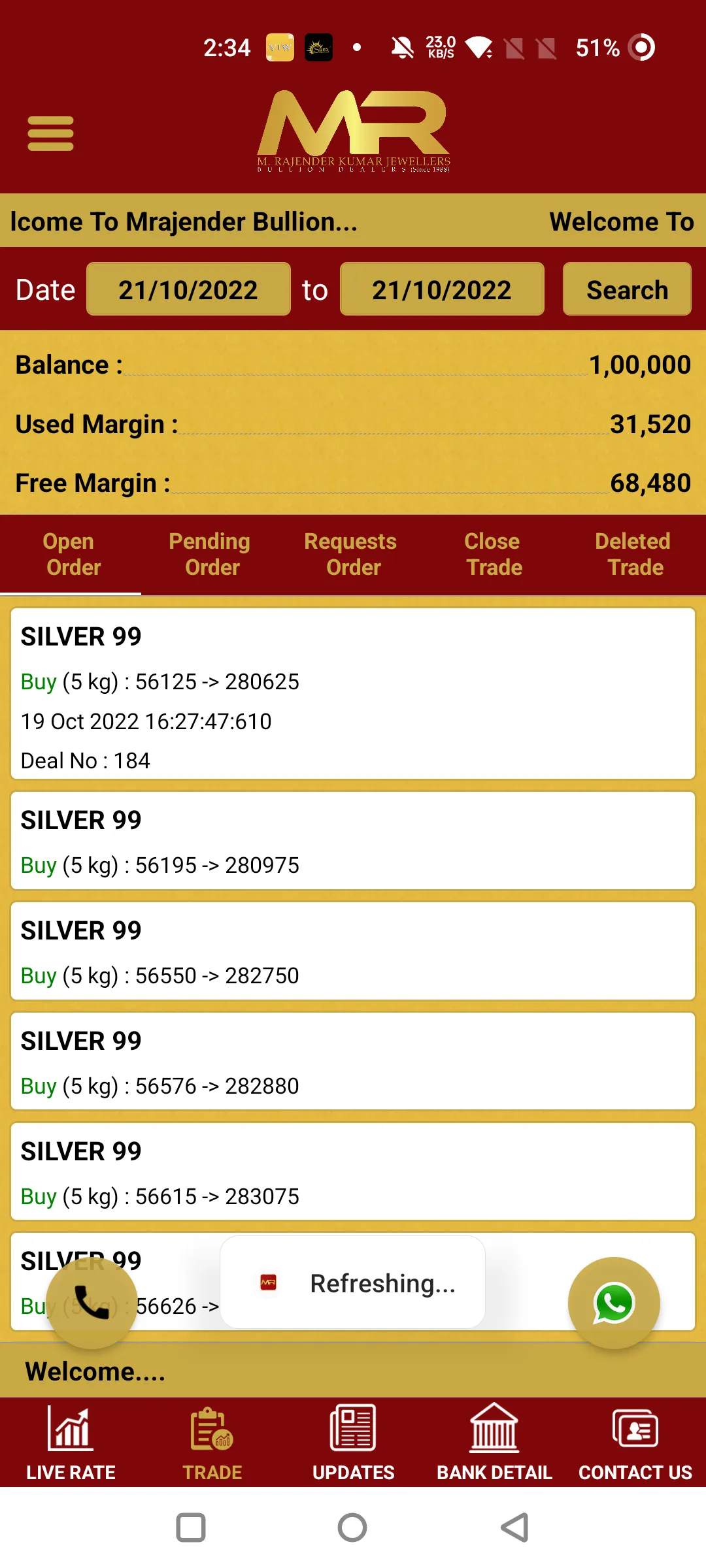
Task: Go to Live Rate tab
Action: pyautogui.click(x=71, y=1443)
